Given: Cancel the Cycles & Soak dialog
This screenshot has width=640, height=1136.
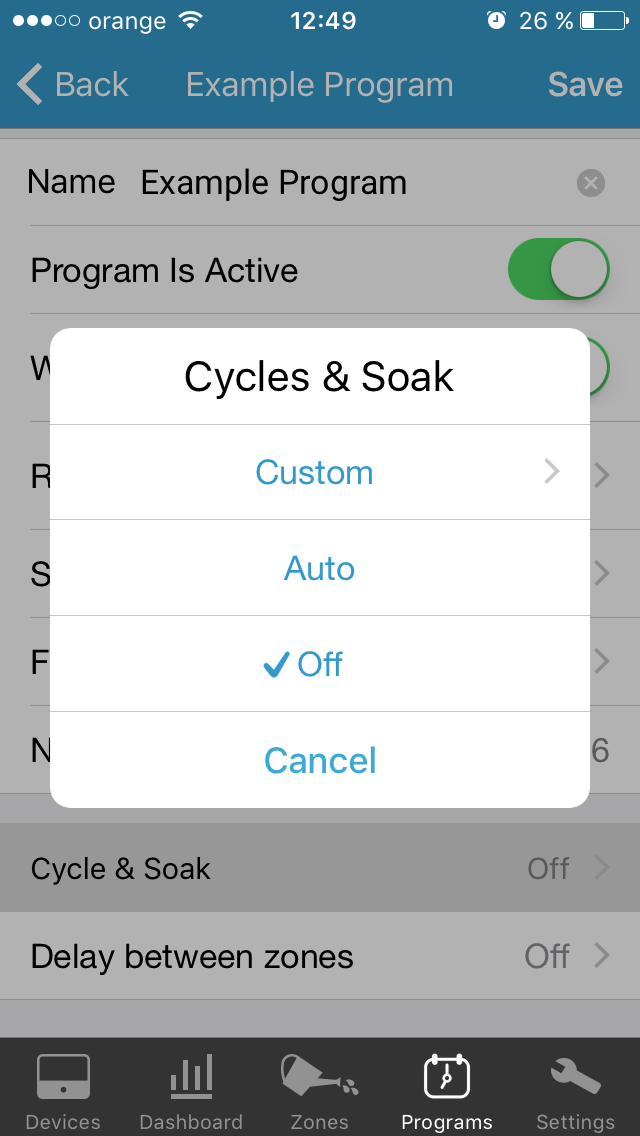Looking at the screenshot, I should tap(320, 760).
